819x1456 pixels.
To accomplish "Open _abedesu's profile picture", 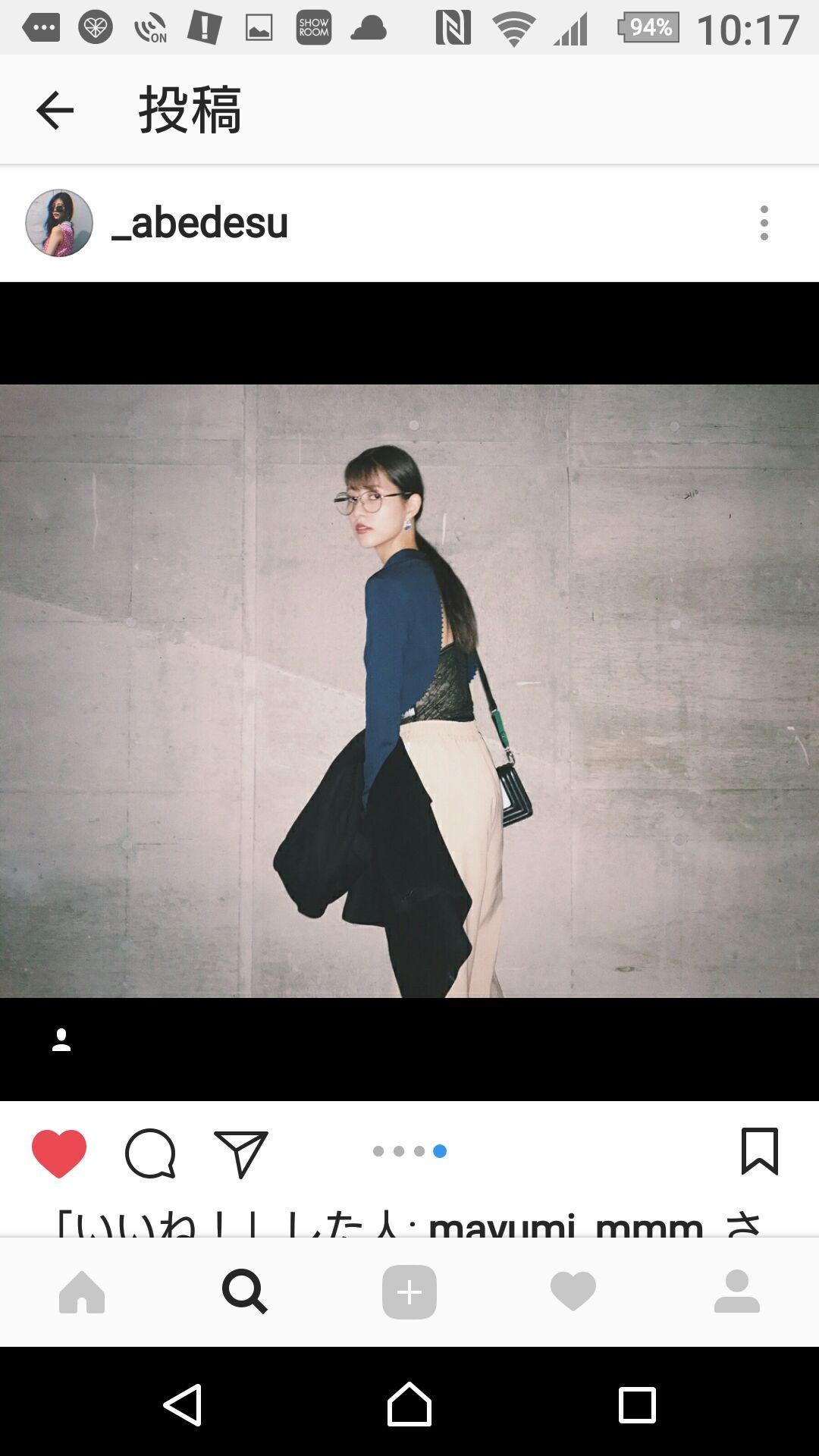I will (x=59, y=223).
